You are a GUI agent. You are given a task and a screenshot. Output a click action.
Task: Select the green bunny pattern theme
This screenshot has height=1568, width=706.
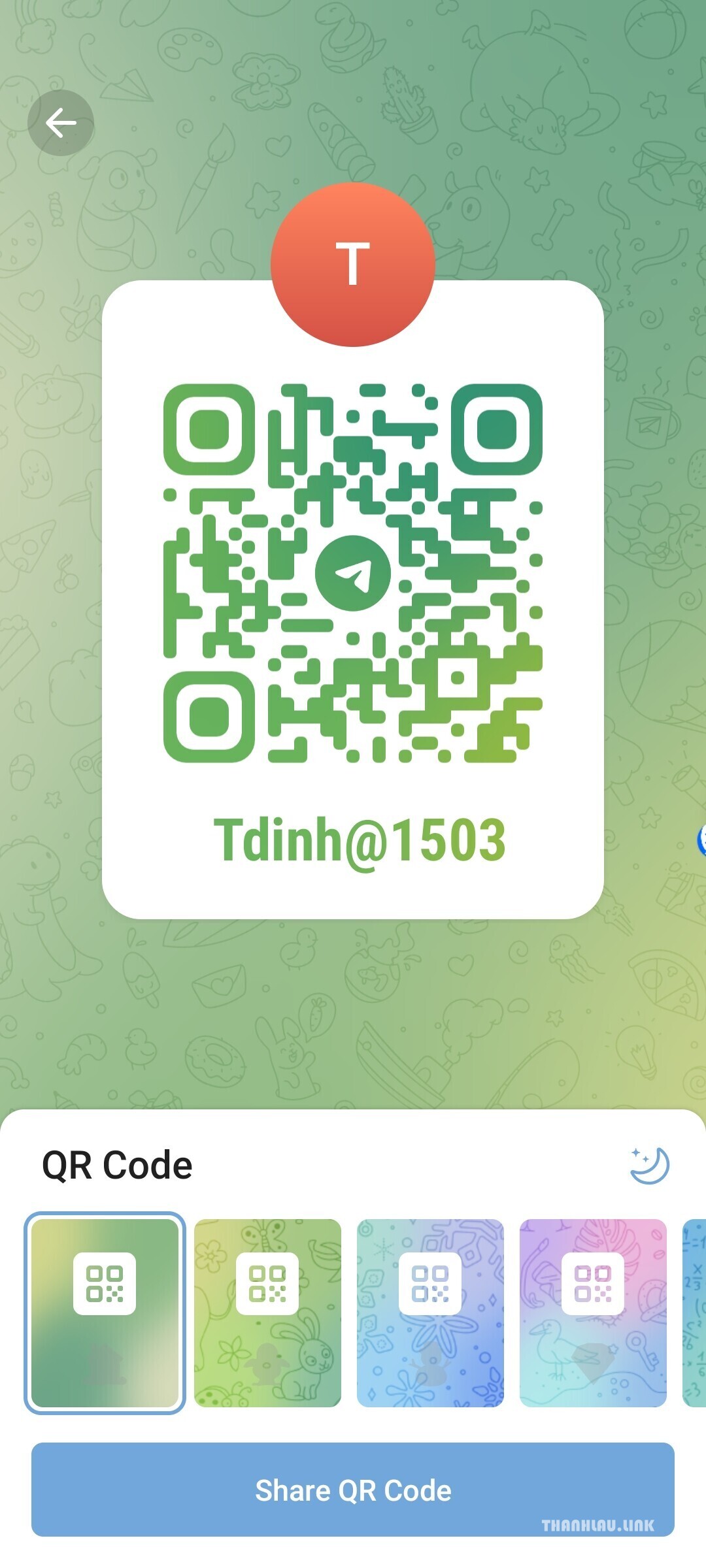coord(267,1313)
